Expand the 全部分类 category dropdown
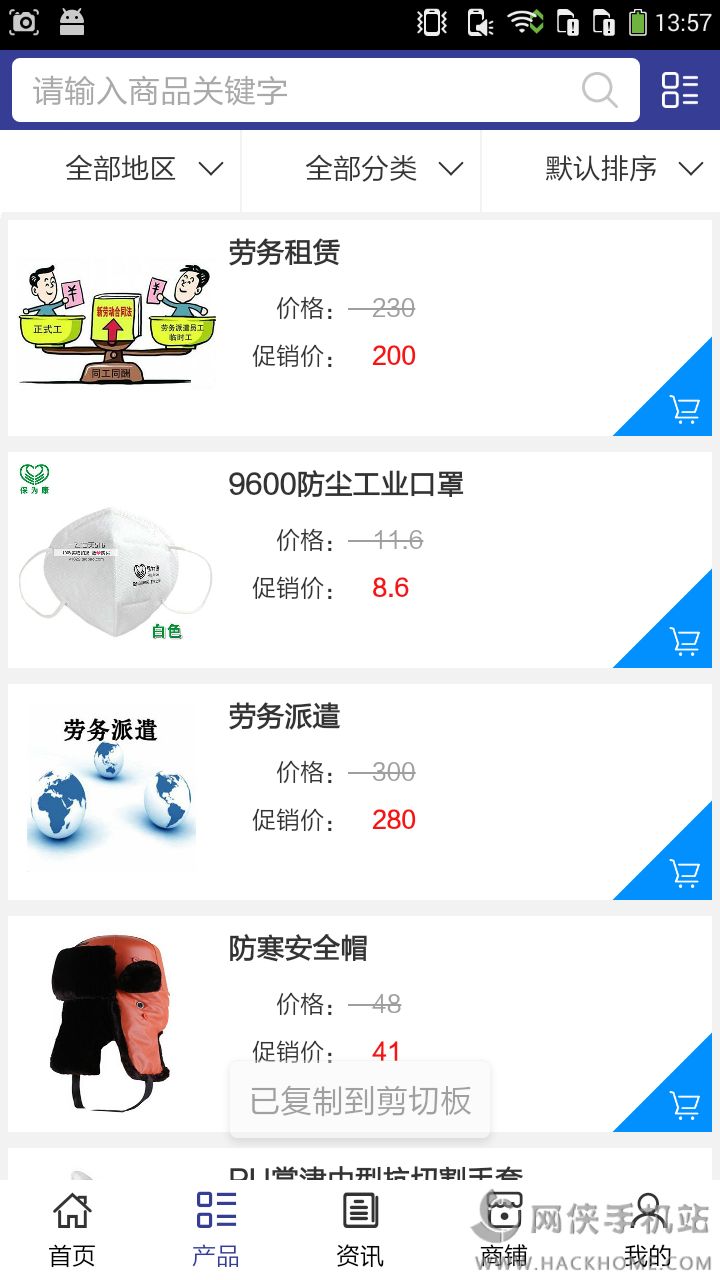 click(x=383, y=169)
